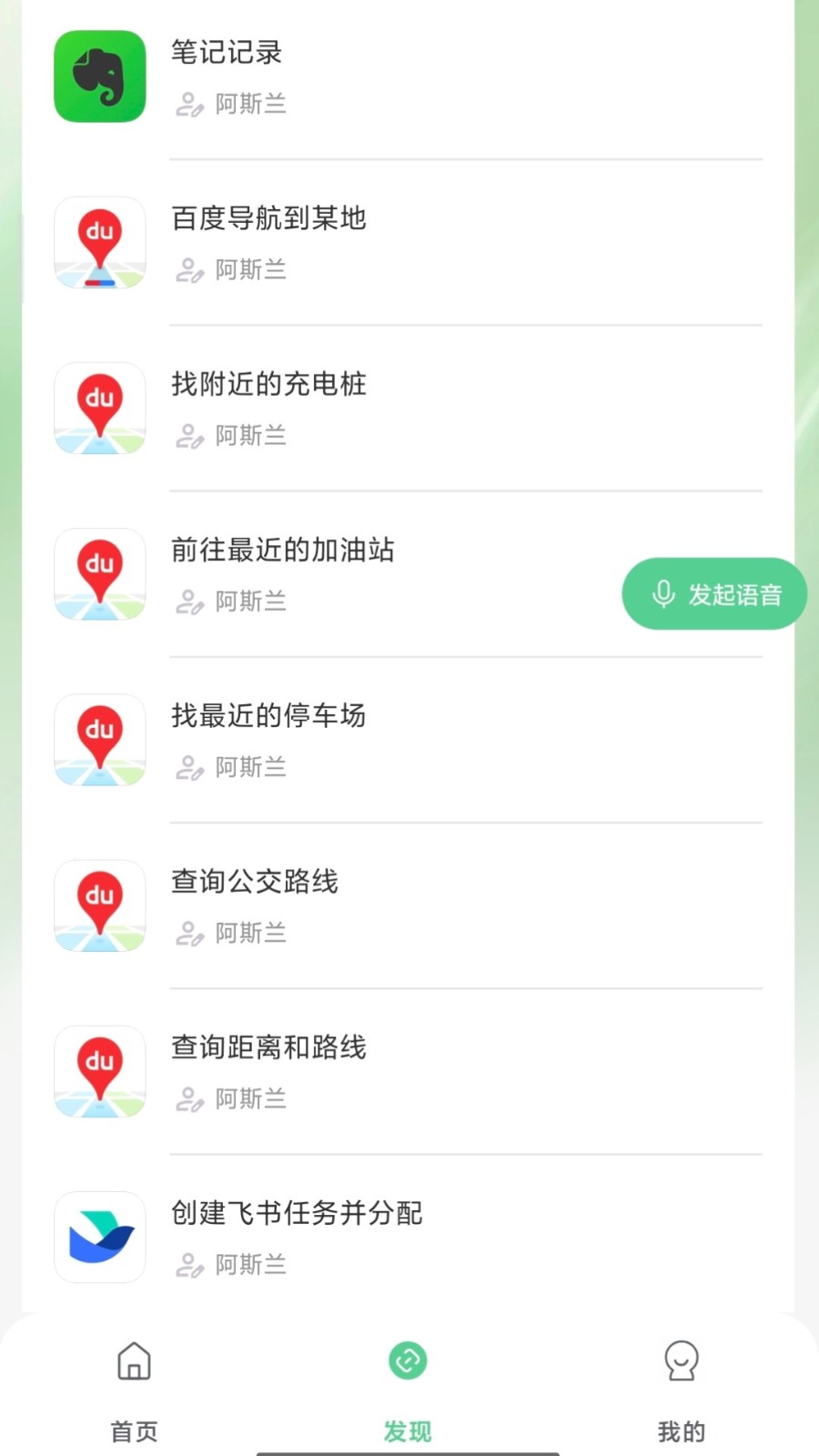This screenshot has height=1456, width=819.
Task: Tap the 发起语音 voice button
Action: click(x=715, y=594)
